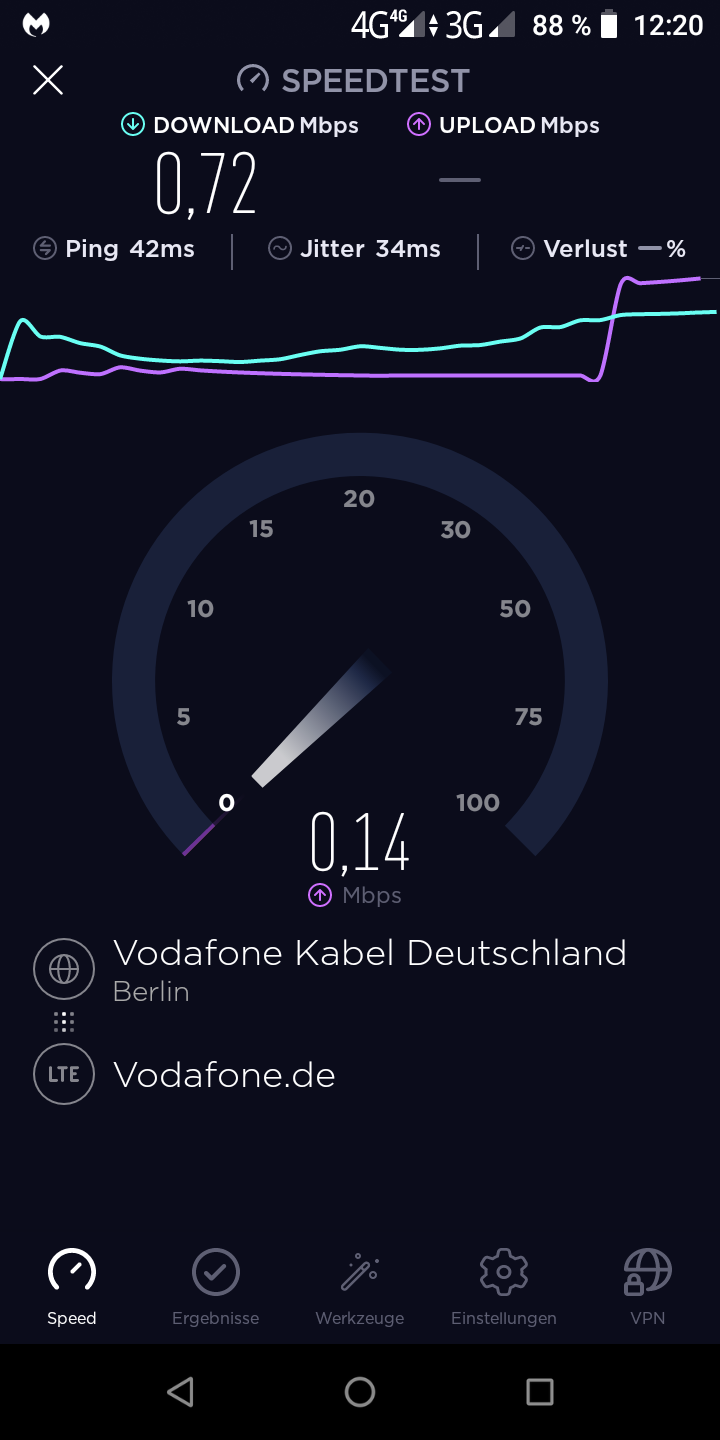
Task: Close the running speed test
Action: pyautogui.click(x=48, y=80)
